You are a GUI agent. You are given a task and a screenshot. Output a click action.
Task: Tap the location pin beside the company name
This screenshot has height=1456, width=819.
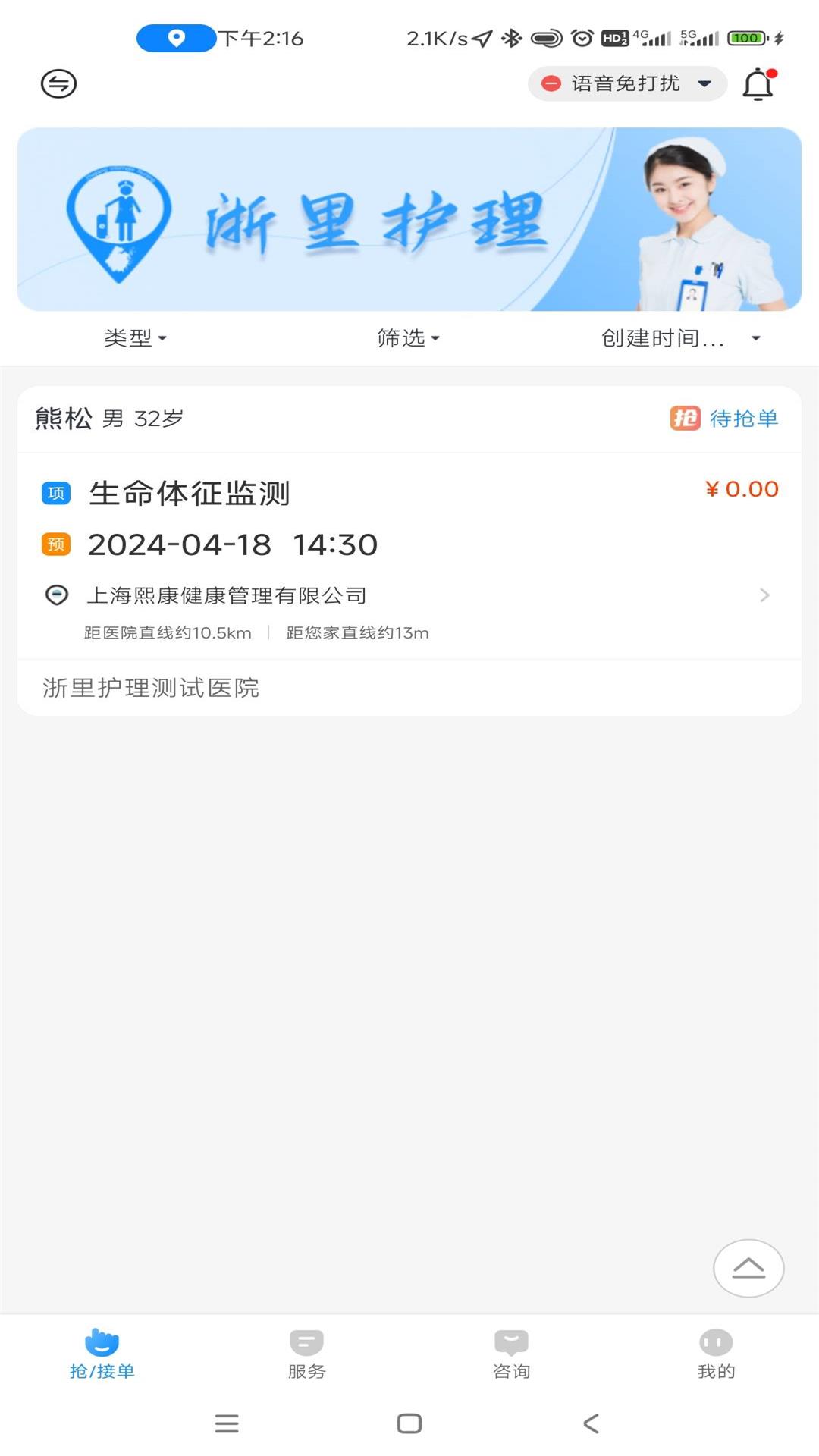[56, 595]
